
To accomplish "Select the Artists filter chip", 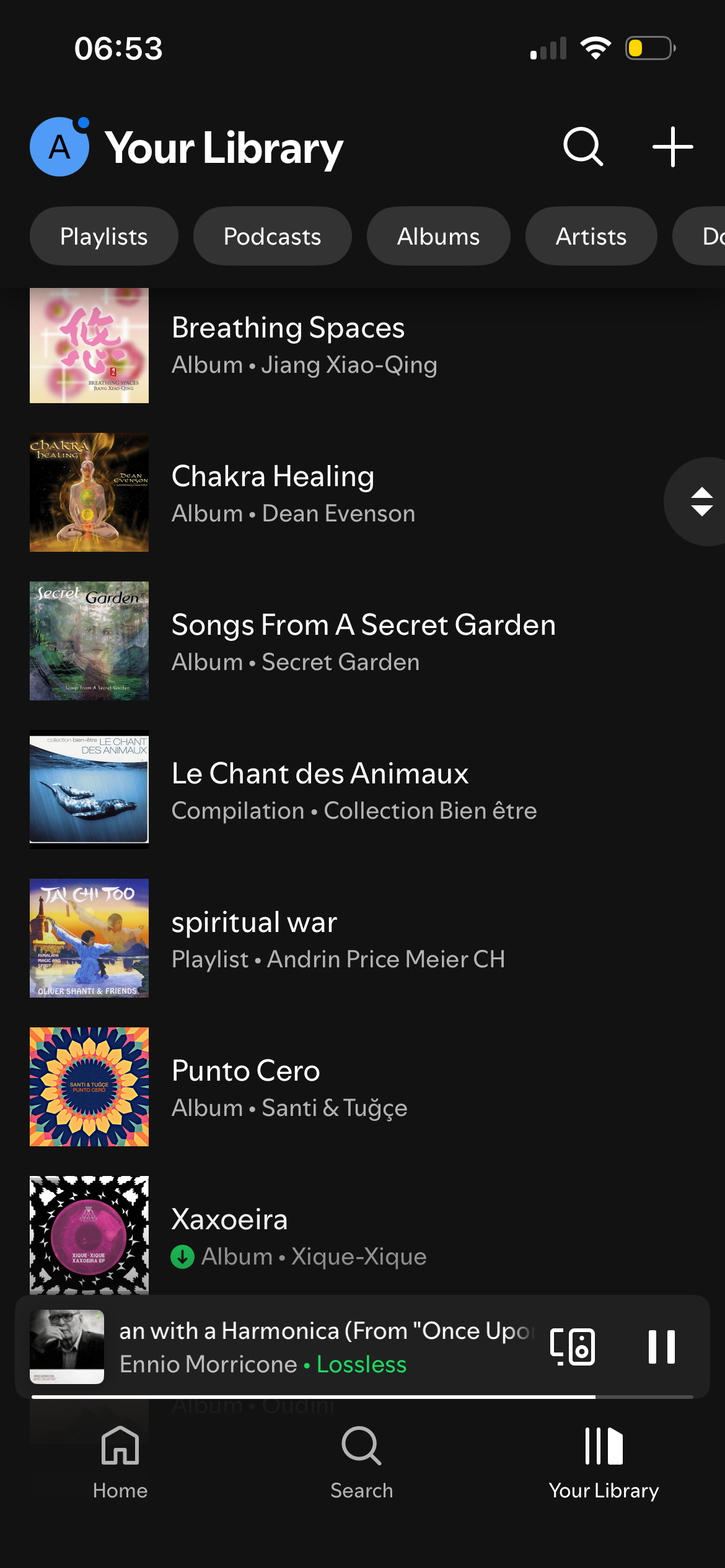I will (x=591, y=236).
